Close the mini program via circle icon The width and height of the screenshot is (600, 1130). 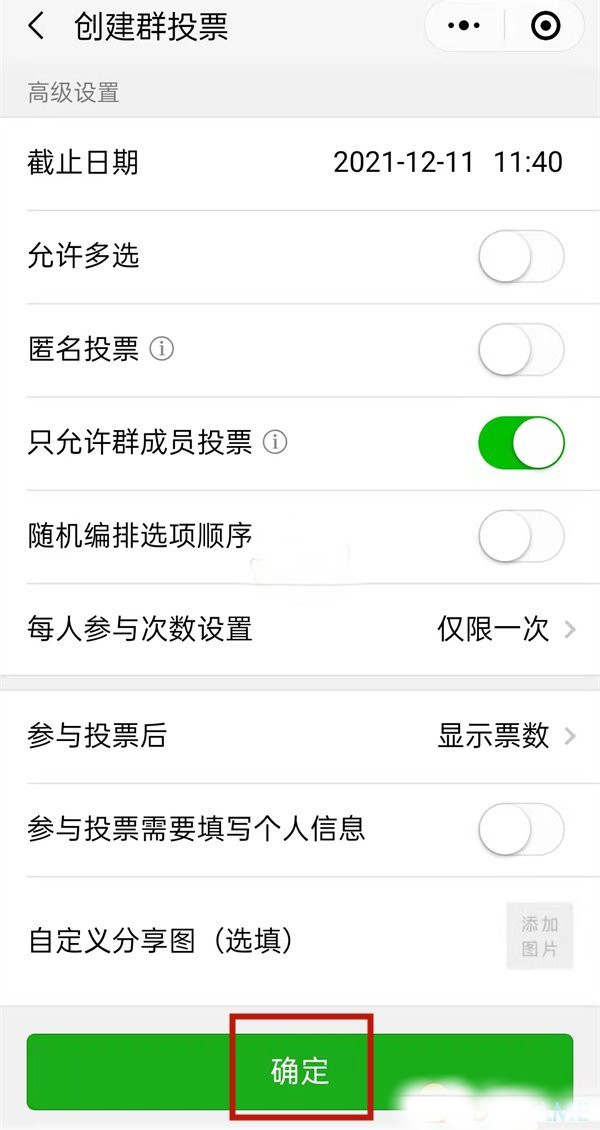click(545, 26)
